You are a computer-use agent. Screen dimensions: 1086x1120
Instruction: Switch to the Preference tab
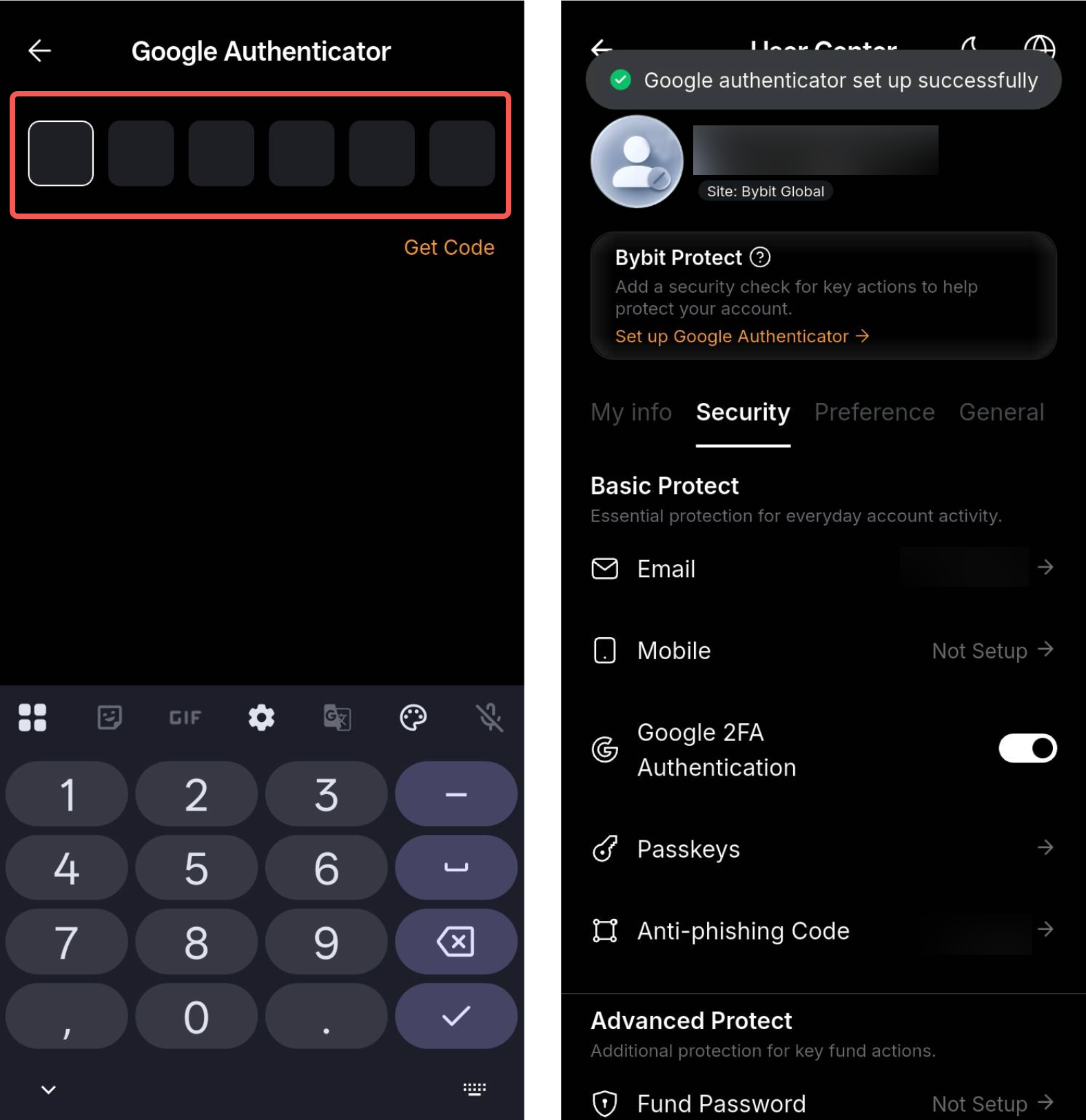tap(874, 412)
